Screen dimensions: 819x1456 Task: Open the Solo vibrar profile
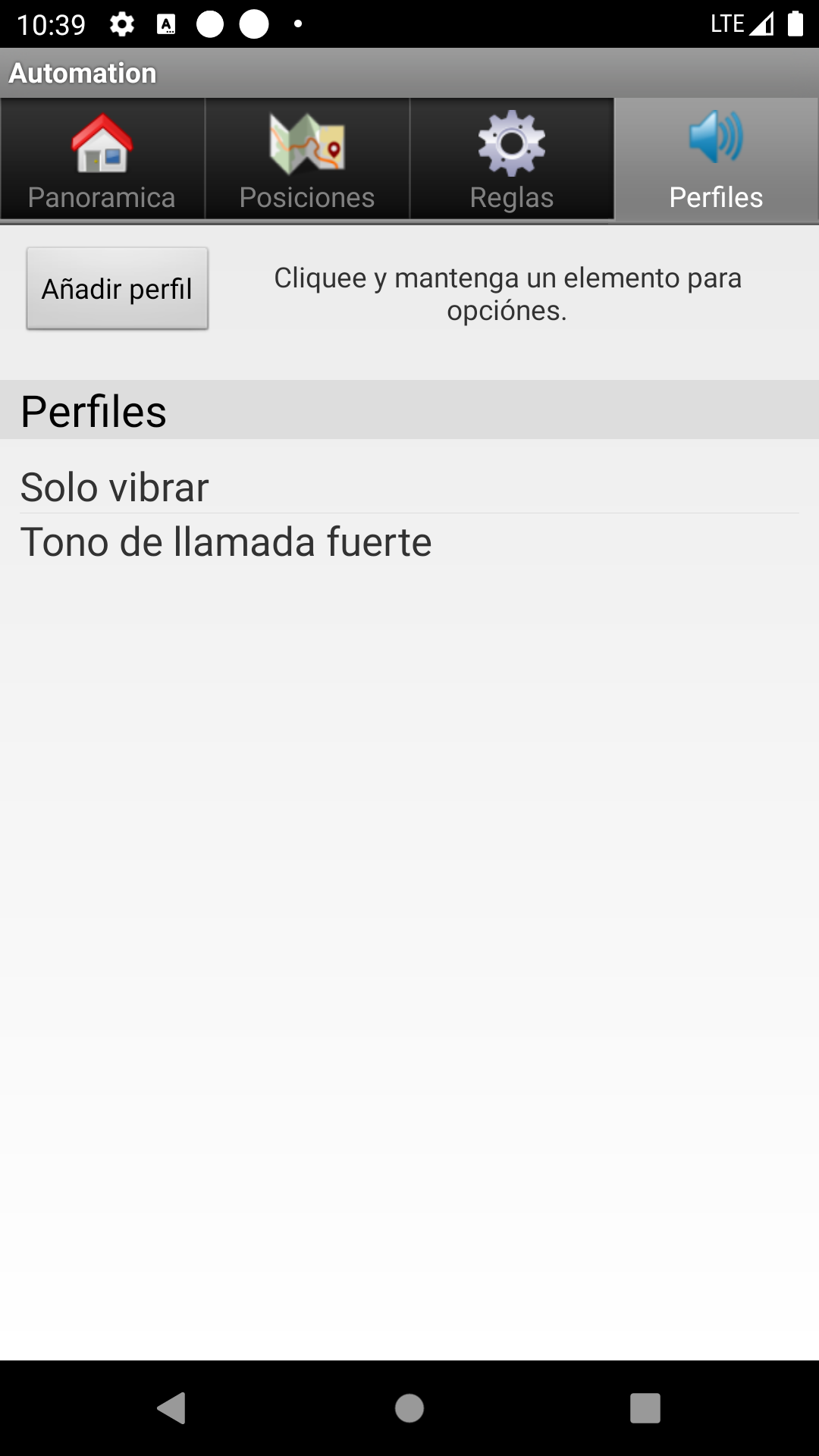pyautogui.click(x=114, y=487)
